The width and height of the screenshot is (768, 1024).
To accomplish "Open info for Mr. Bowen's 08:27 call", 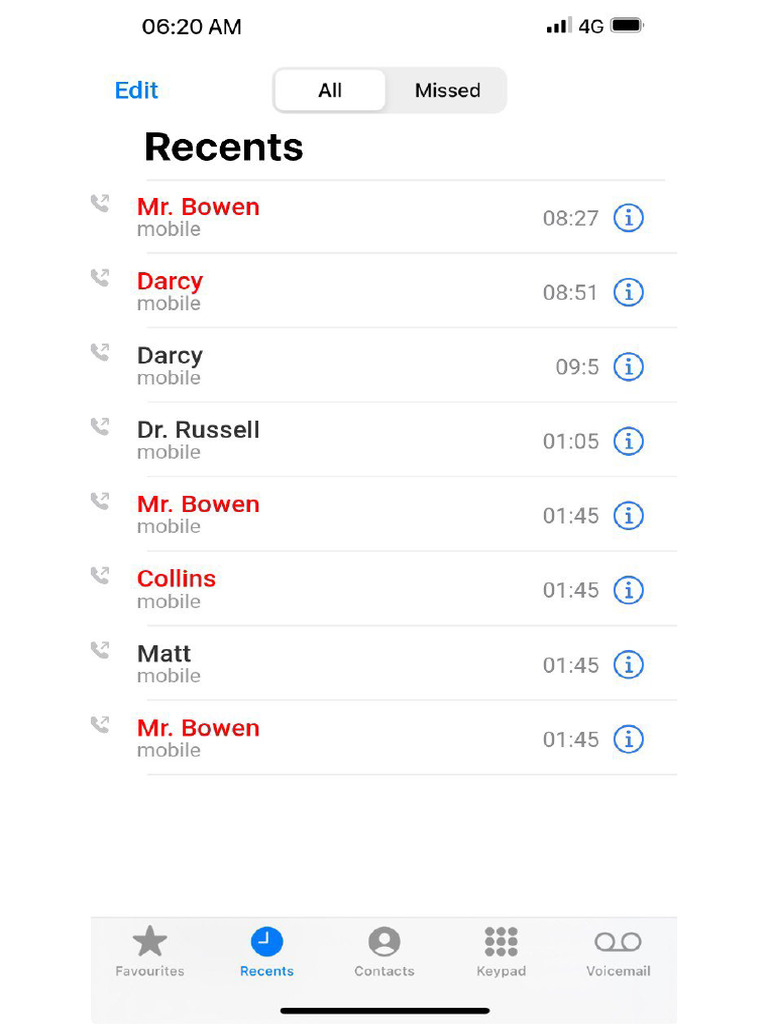I will click(x=628, y=217).
